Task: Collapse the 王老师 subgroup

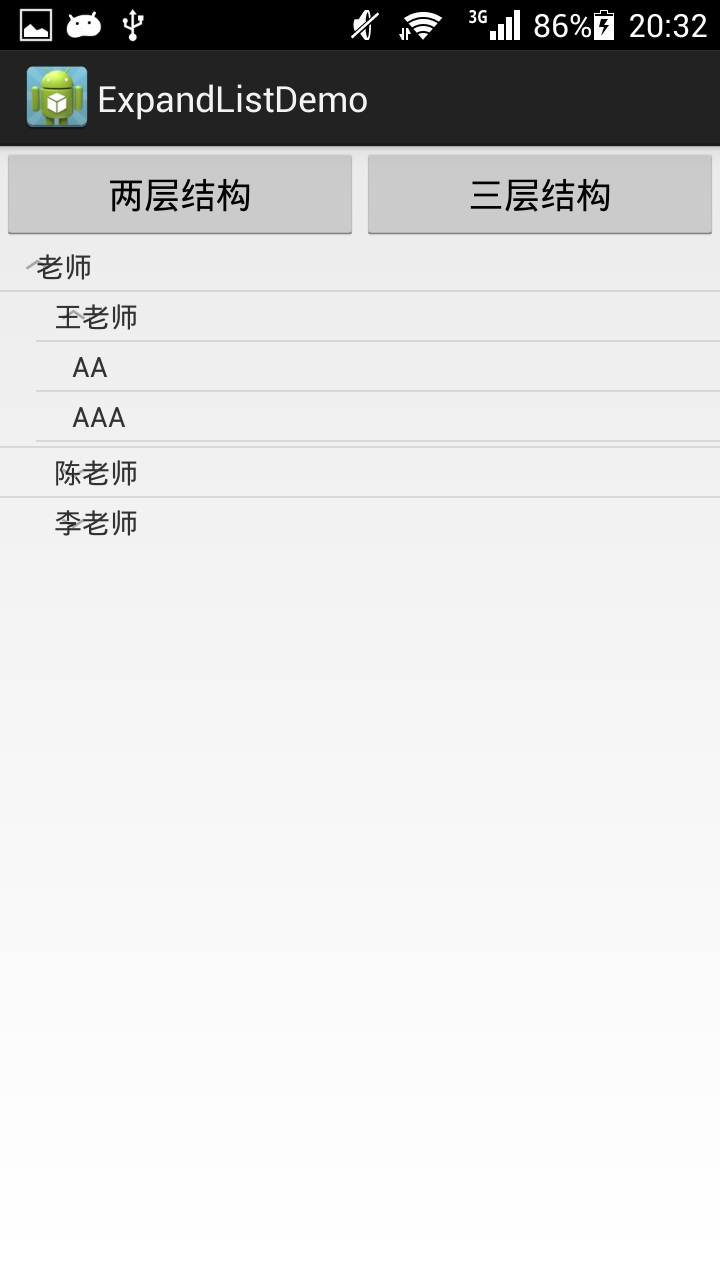Action: click(x=378, y=317)
